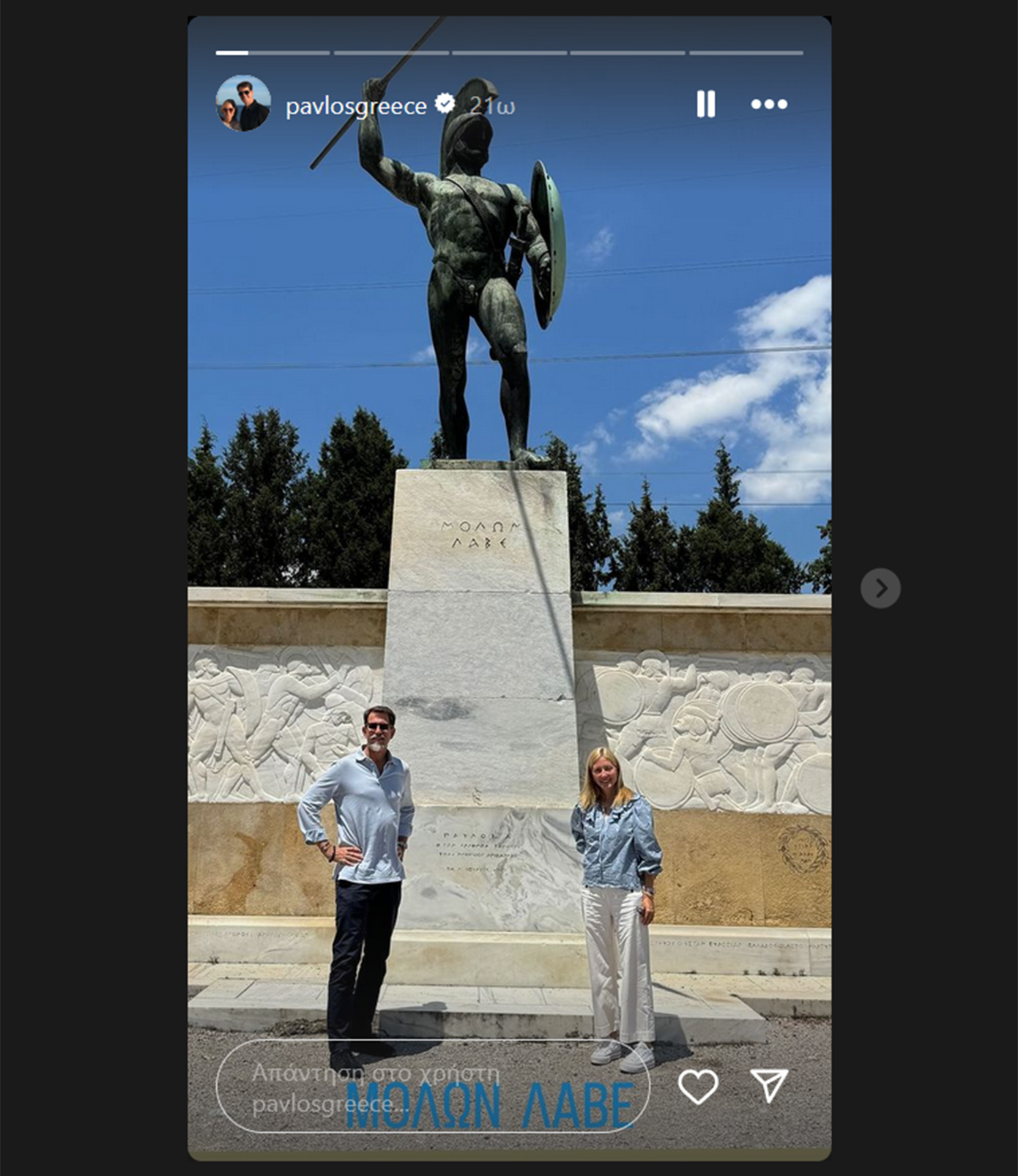Viewport: 1018px width, 1176px height.
Task: Share the story via paper plane icon
Action: click(x=769, y=1085)
